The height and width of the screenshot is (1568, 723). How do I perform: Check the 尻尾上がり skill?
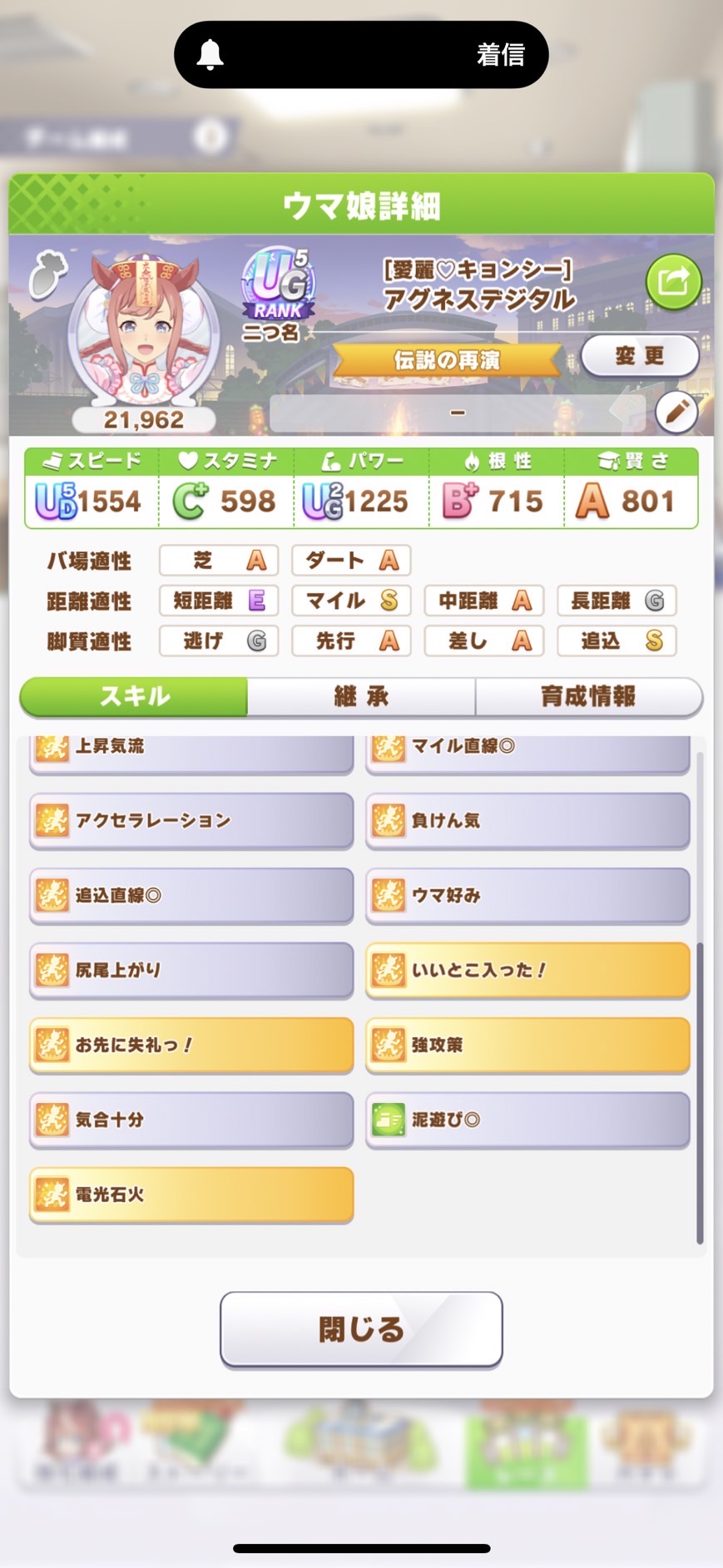[x=191, y=970]
